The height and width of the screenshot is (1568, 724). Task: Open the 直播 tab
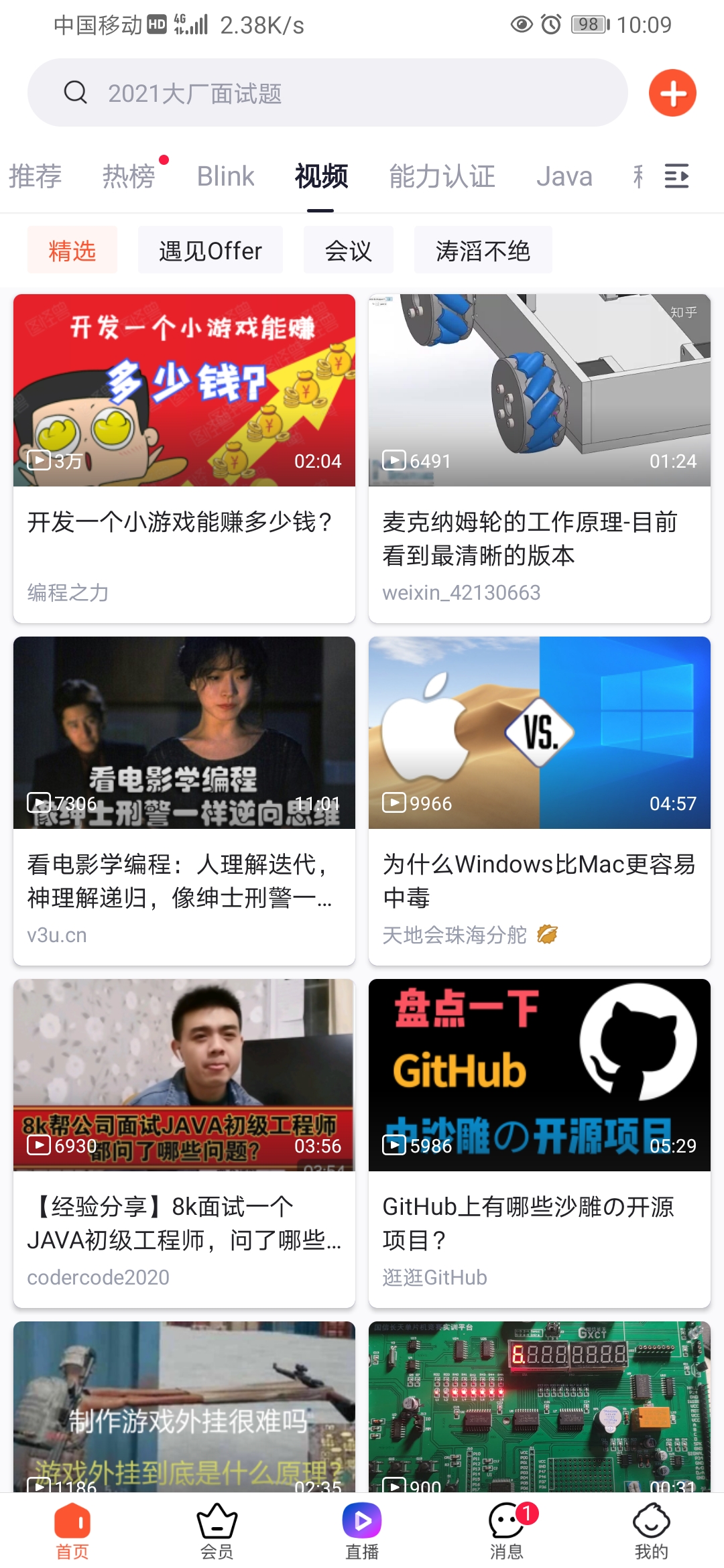362,1531
